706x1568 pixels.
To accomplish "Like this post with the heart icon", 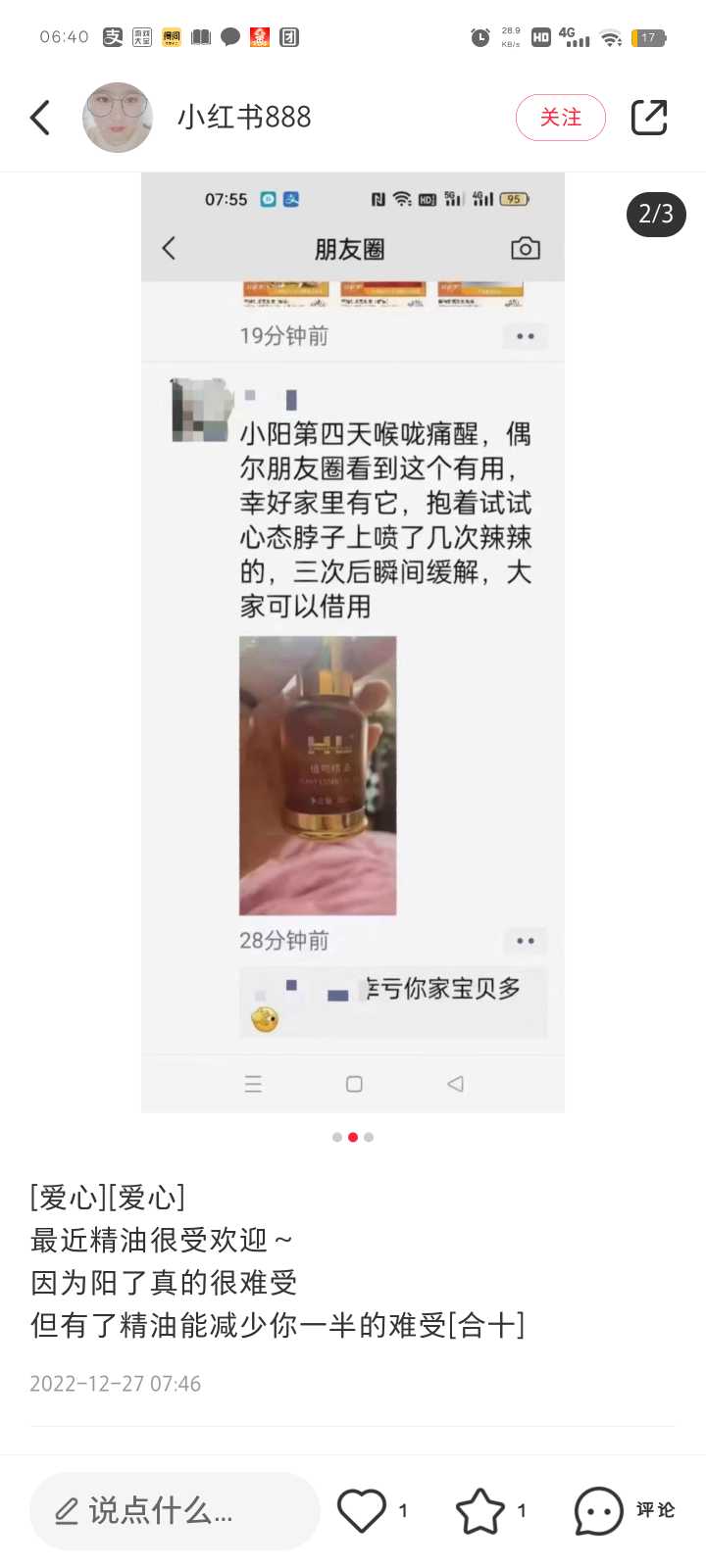I will tap(362, 1510).
